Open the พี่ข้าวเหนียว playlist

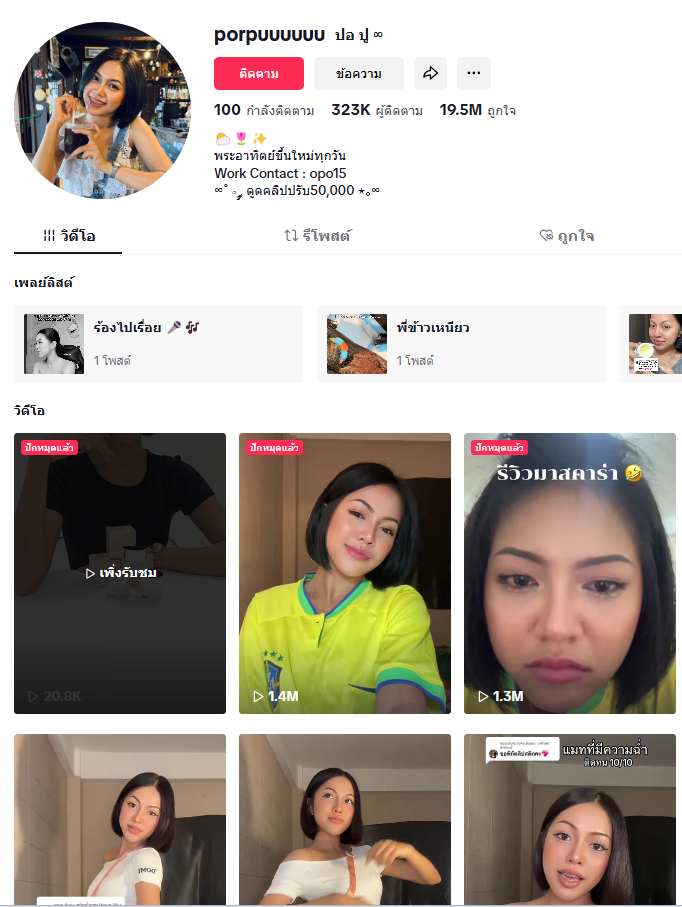click(x=461, y=344)
